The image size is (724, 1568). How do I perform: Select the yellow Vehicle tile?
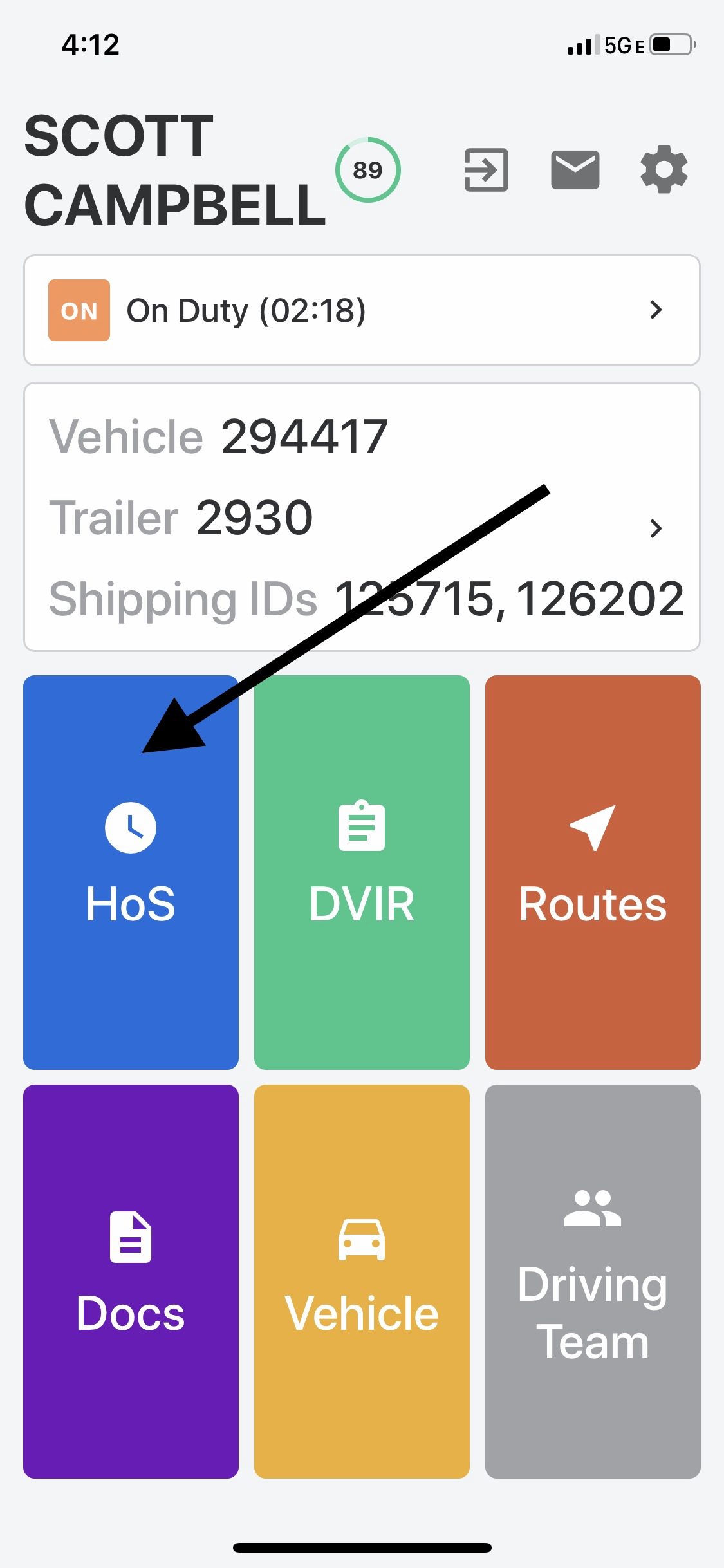362,1281
